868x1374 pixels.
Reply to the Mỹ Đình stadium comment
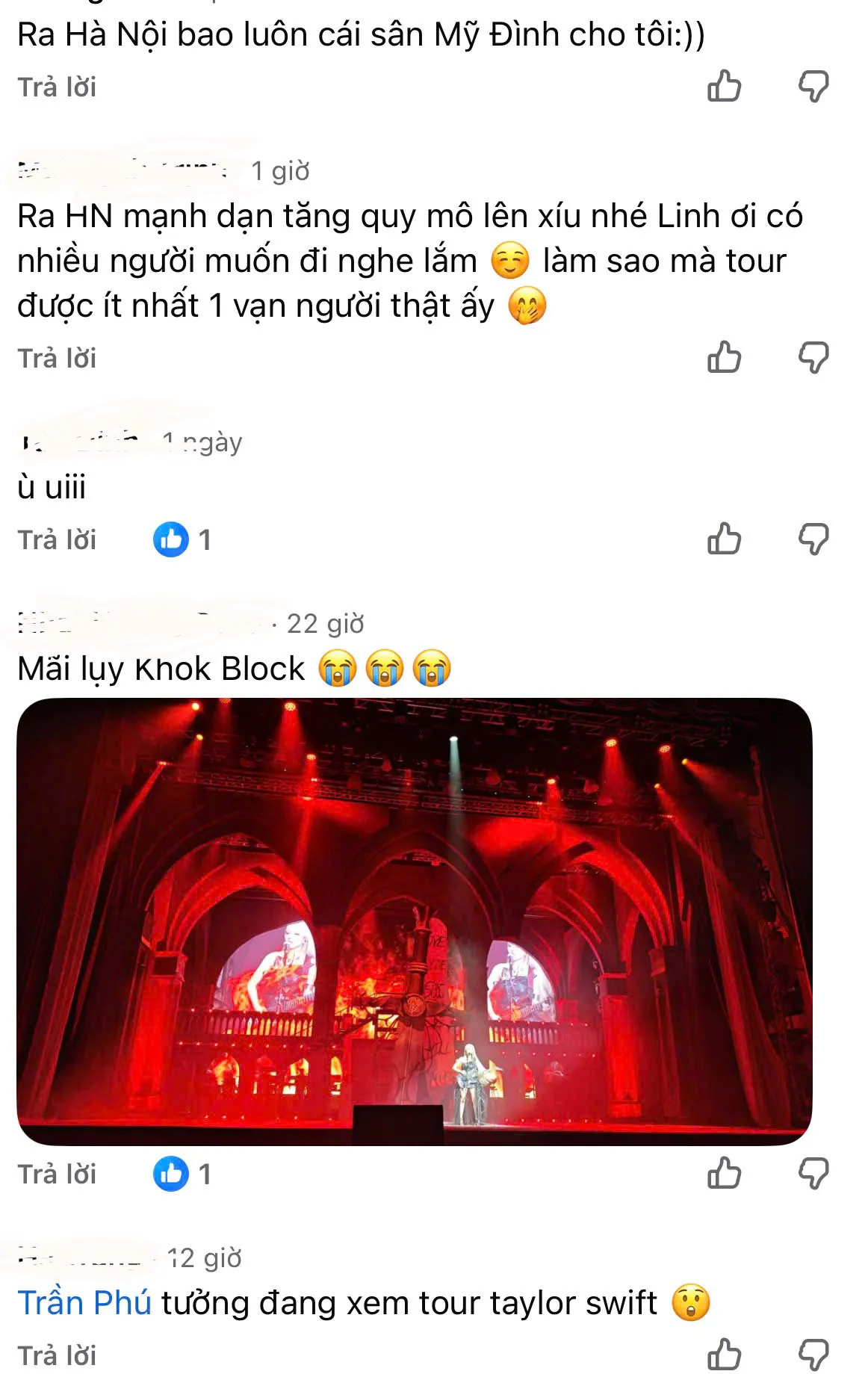point(57,87)
